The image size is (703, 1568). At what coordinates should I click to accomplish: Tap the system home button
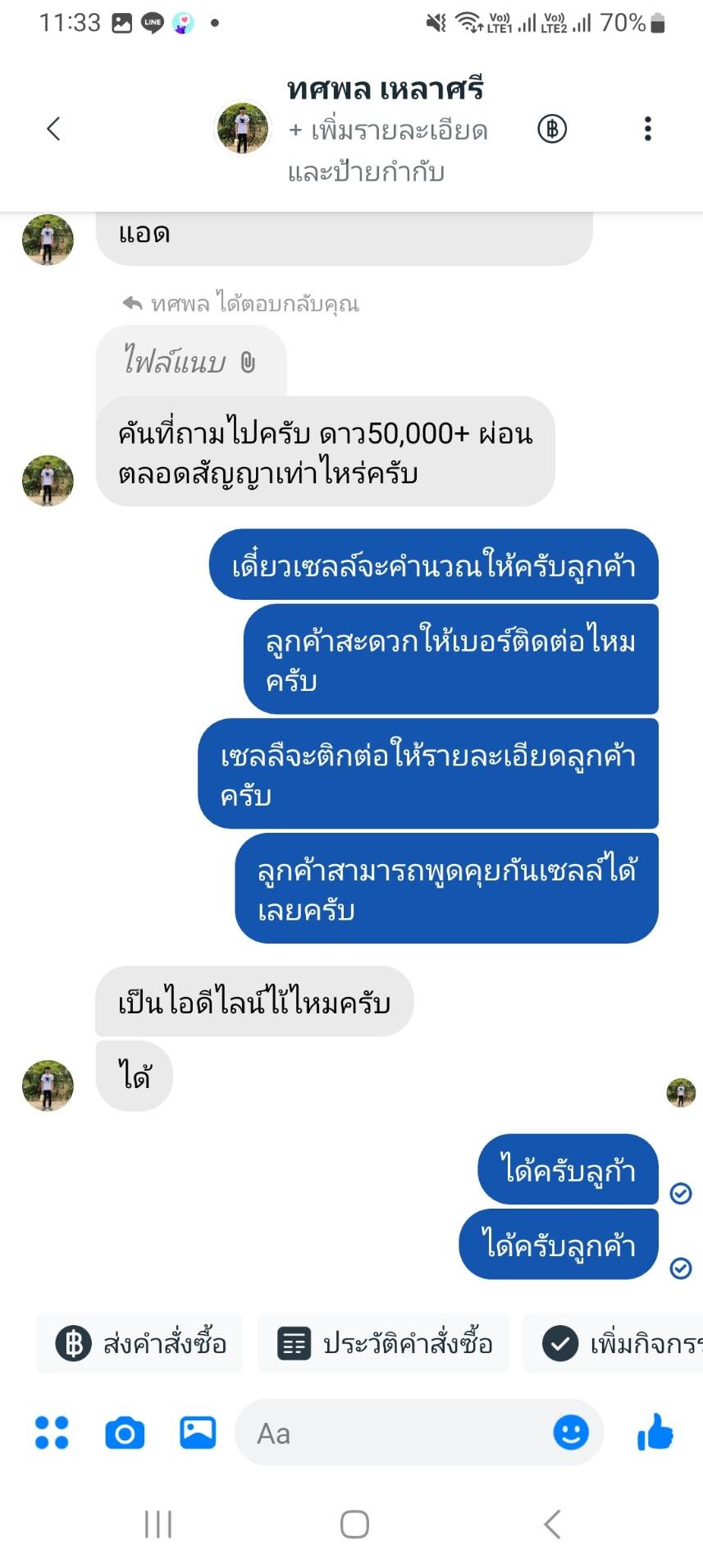pos(354,1525)
